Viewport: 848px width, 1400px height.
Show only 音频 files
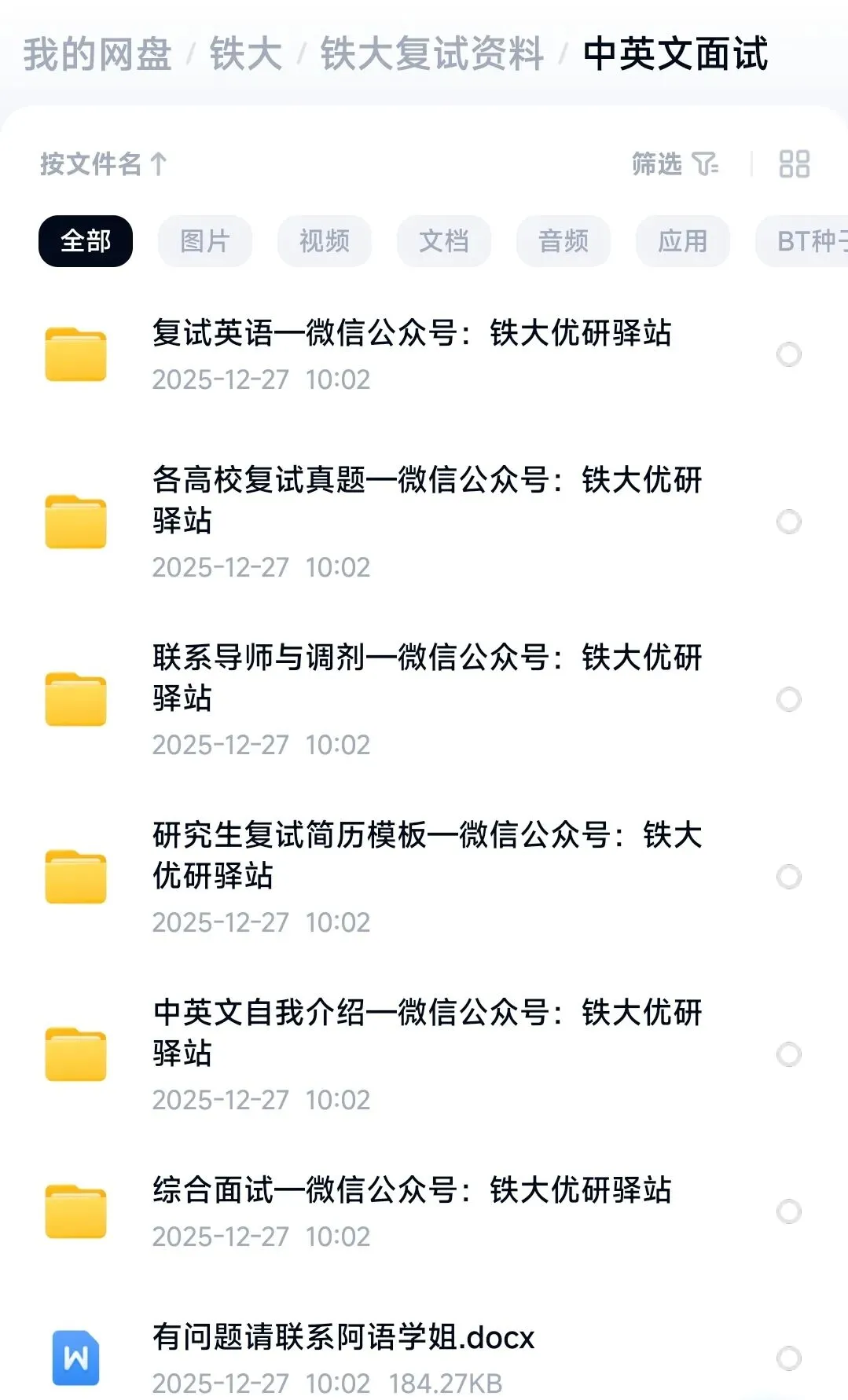coord(563,241)
